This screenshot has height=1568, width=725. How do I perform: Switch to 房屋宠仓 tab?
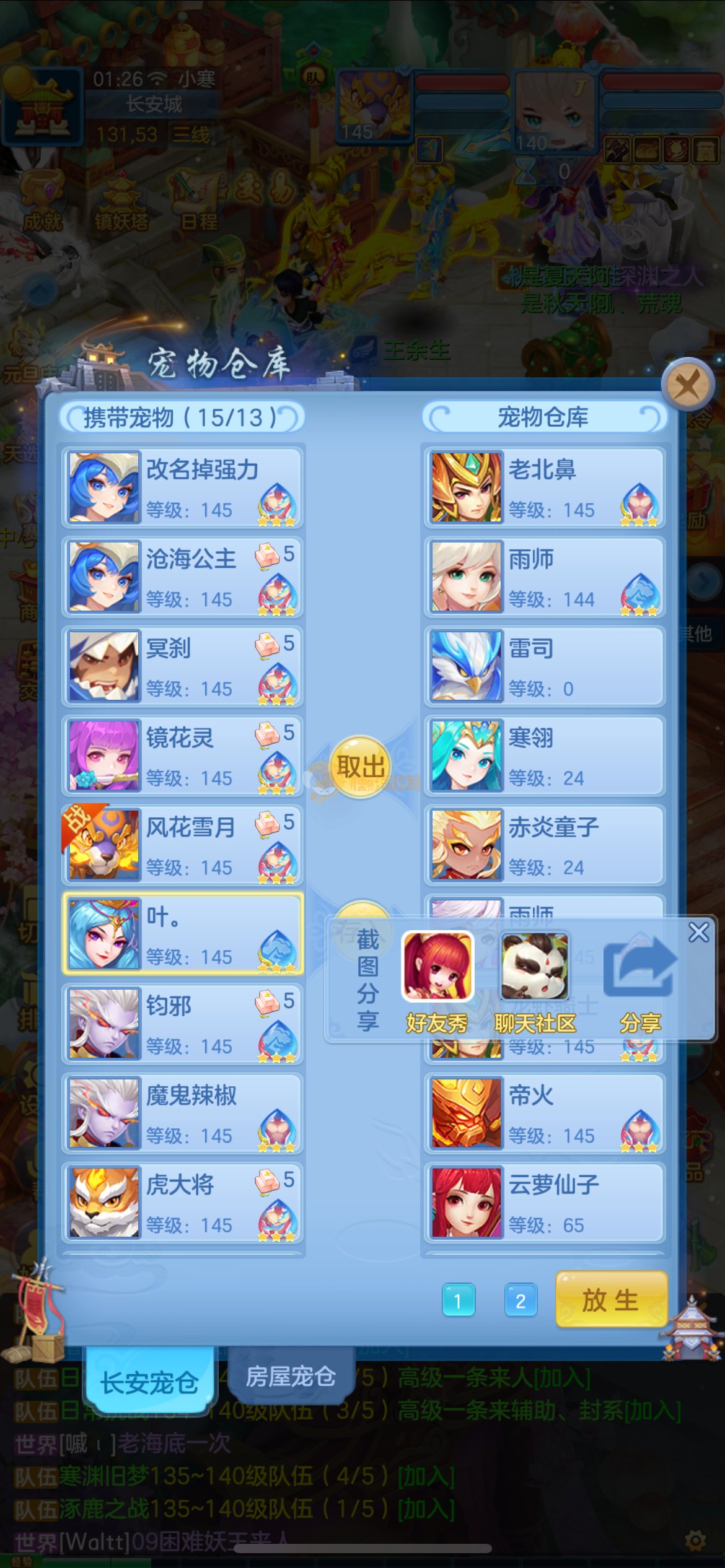[x=291, y=1376]
